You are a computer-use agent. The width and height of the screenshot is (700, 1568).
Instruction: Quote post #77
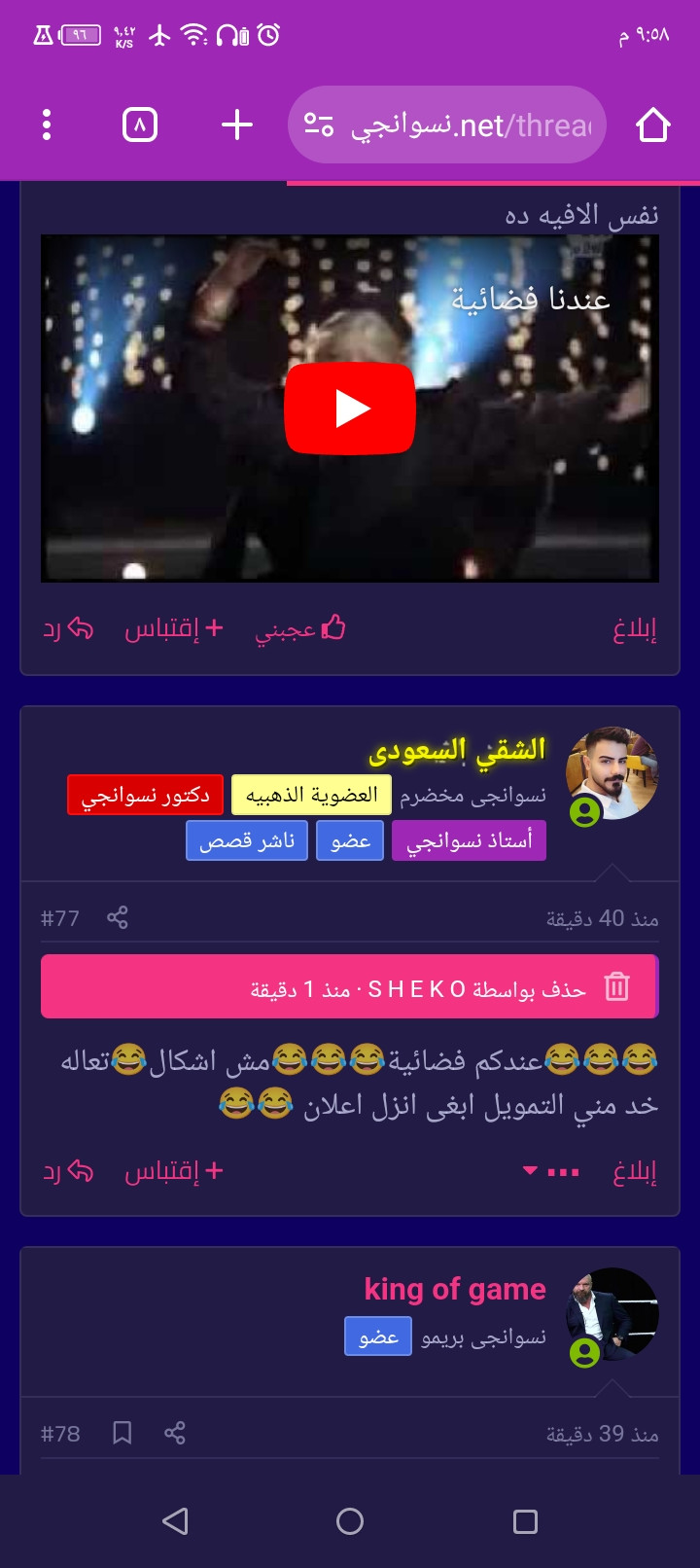coord(174,1171)
